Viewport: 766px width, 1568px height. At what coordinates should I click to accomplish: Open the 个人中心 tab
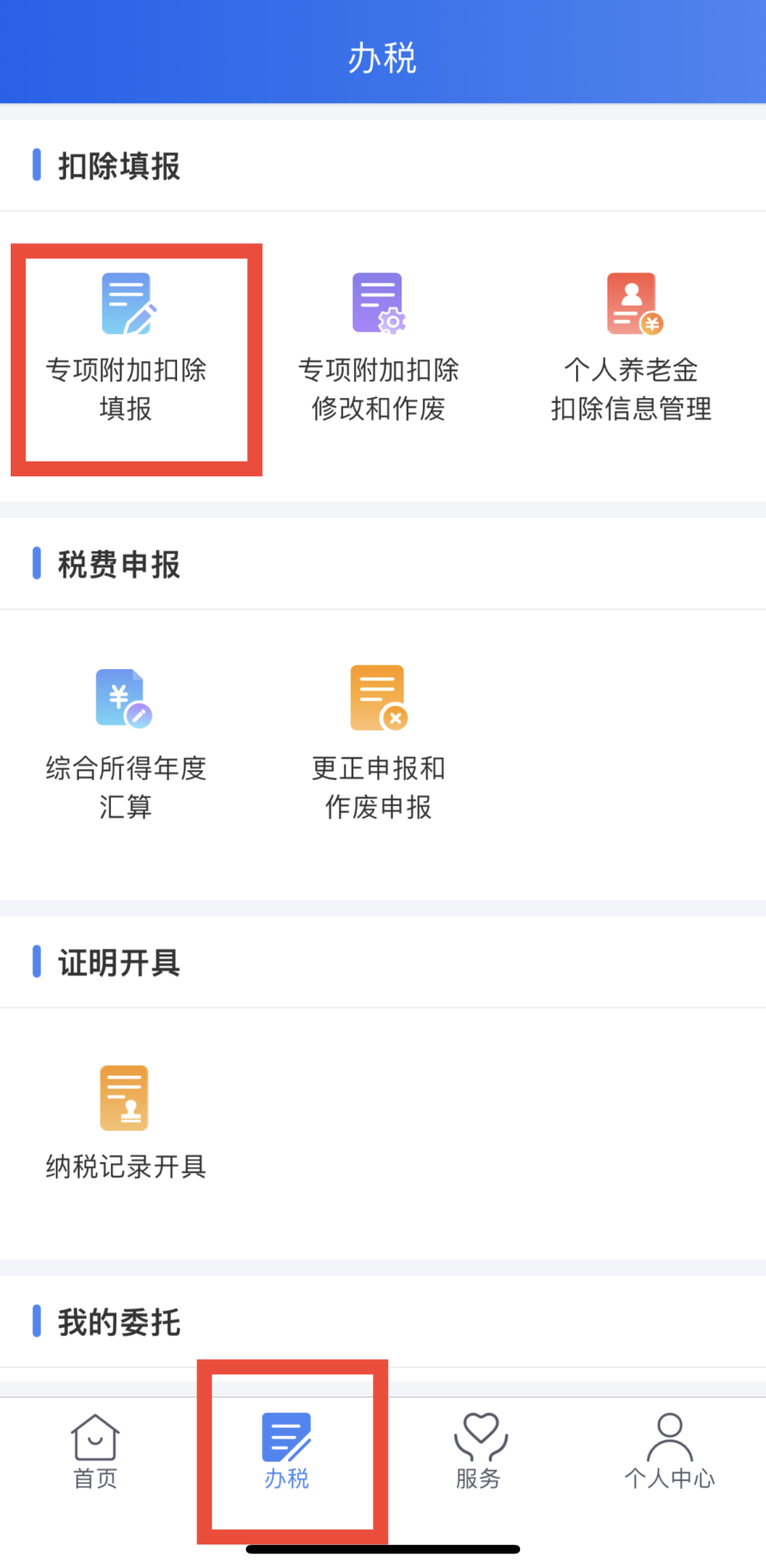669,1452
